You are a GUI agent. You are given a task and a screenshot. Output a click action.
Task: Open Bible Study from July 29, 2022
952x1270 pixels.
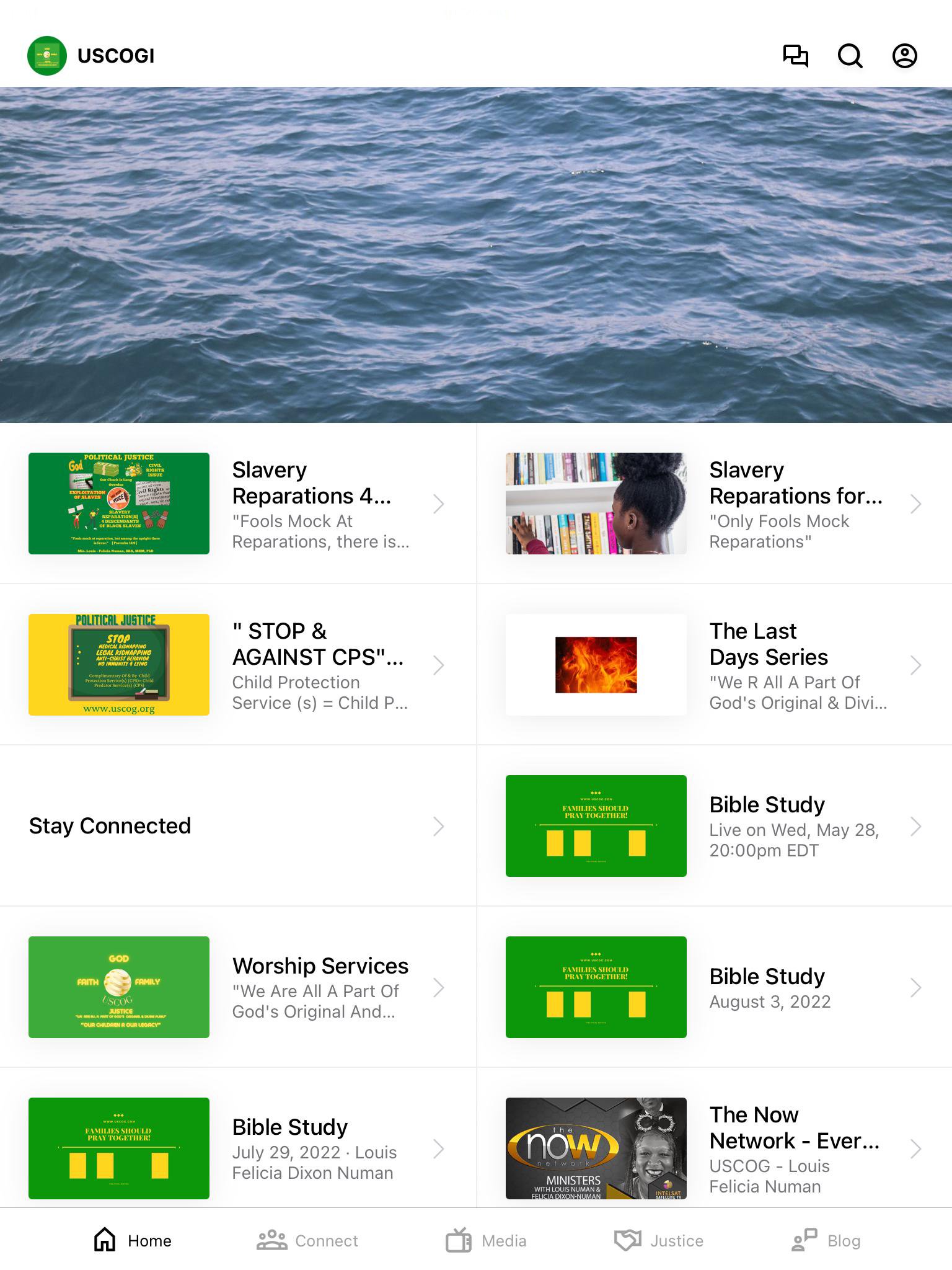point(238,1148)
